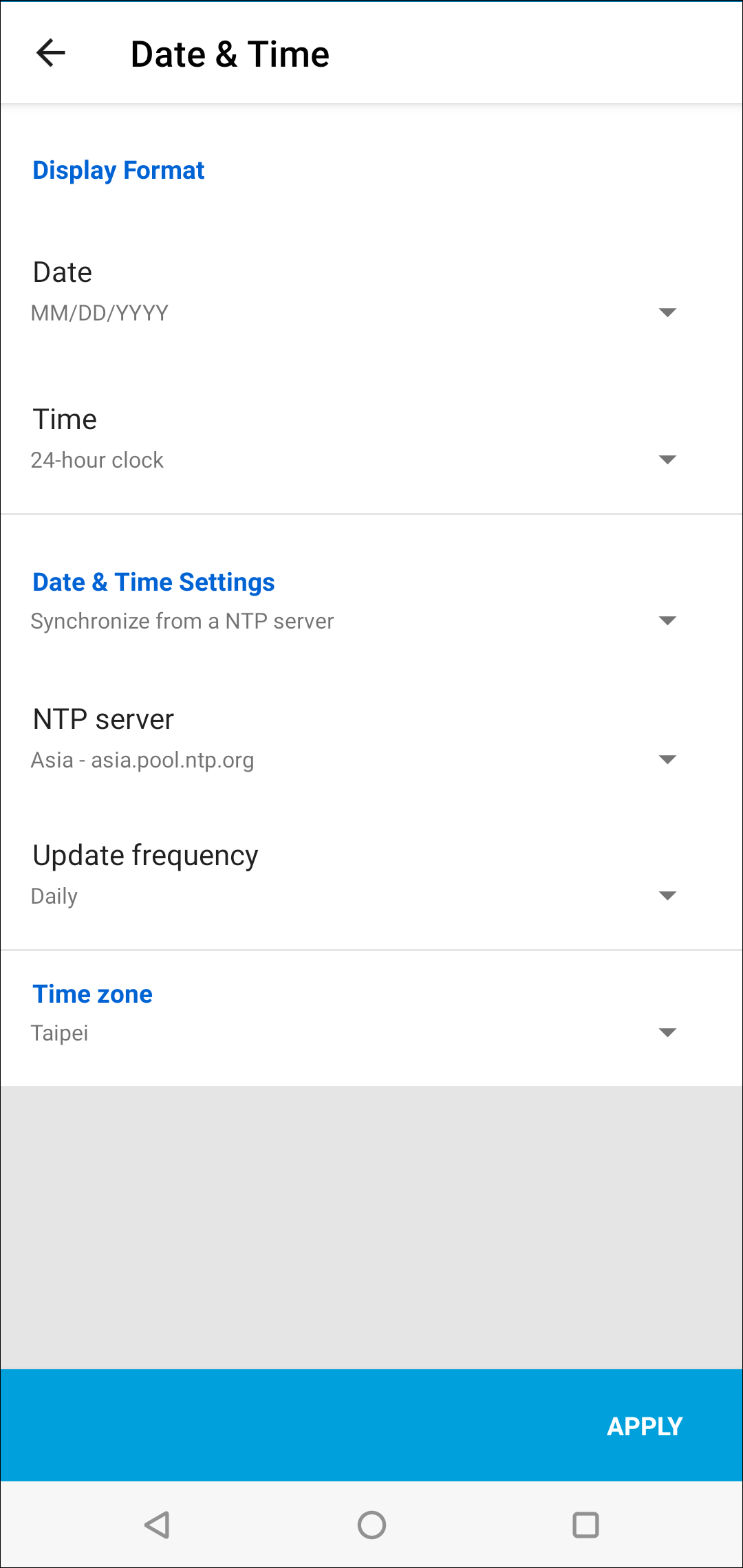743x1568 pixels.
Task: Tap APPLY to save settings
Action: pyautogui.click(x=645, y=1426)
